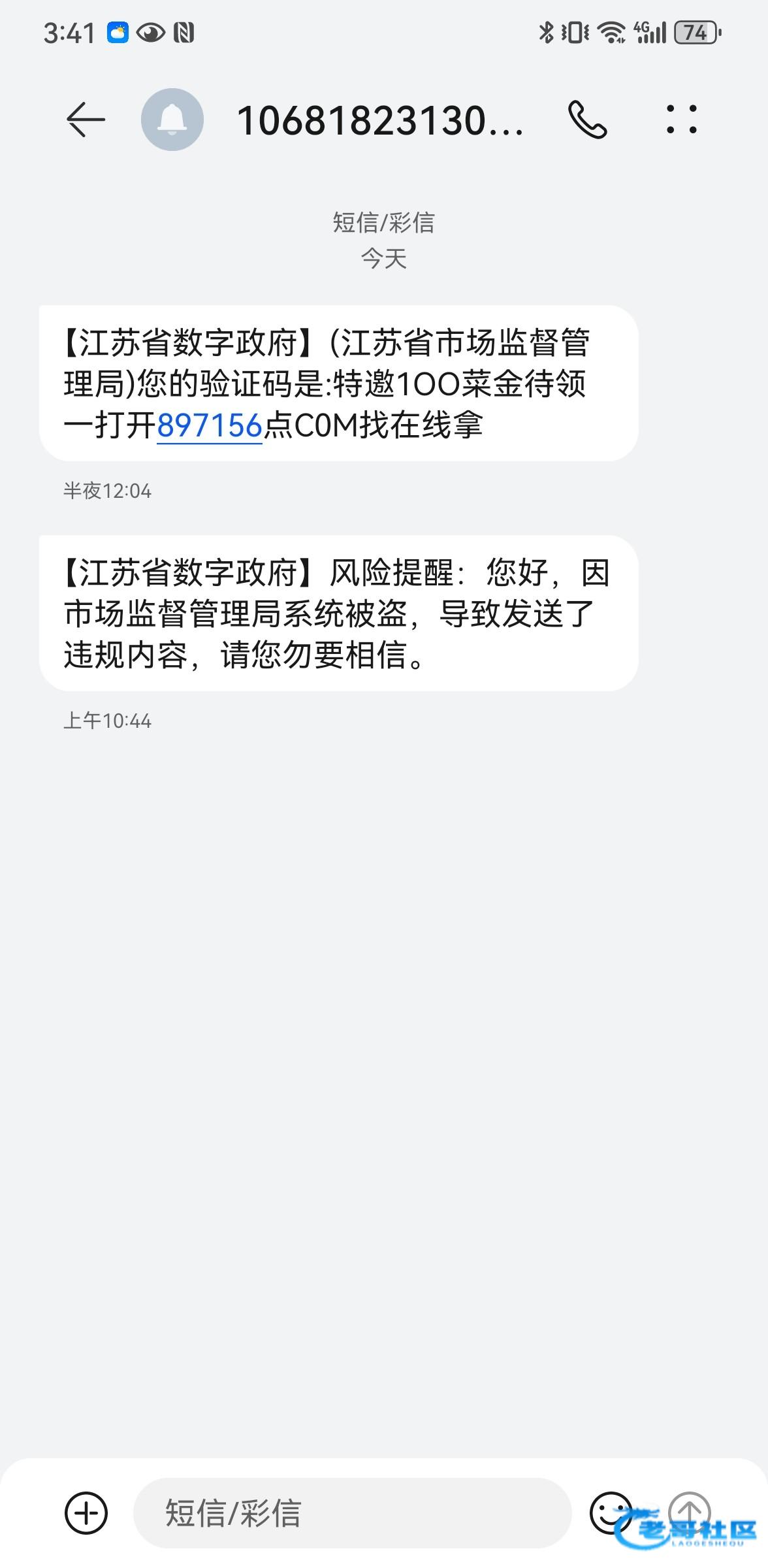Image resolution: width=768 pixels, height=1568 pixels.
Task: Open the plus attachment button
Action: click(x=86, y=1513)
